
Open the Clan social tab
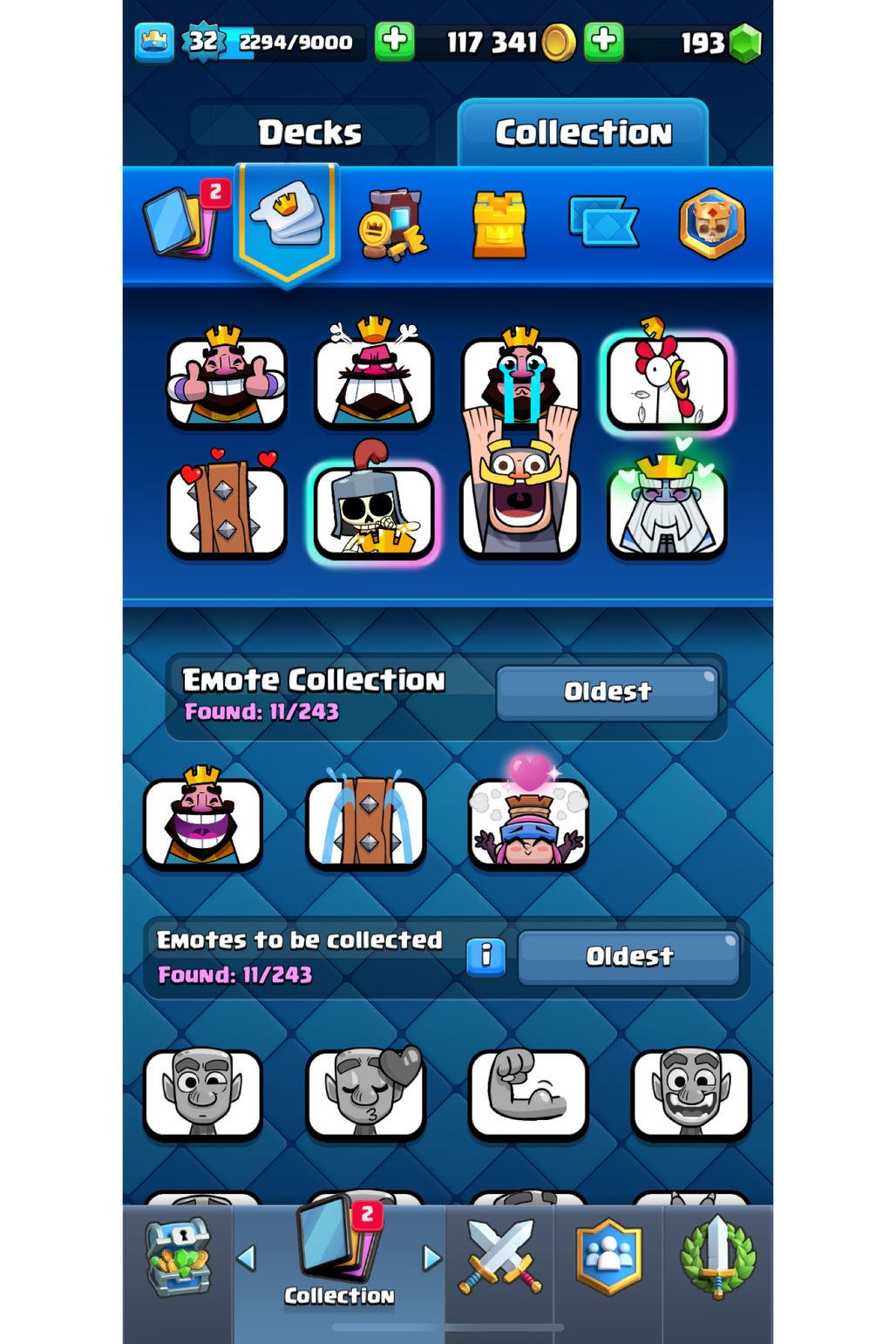tap(608, 1259)
